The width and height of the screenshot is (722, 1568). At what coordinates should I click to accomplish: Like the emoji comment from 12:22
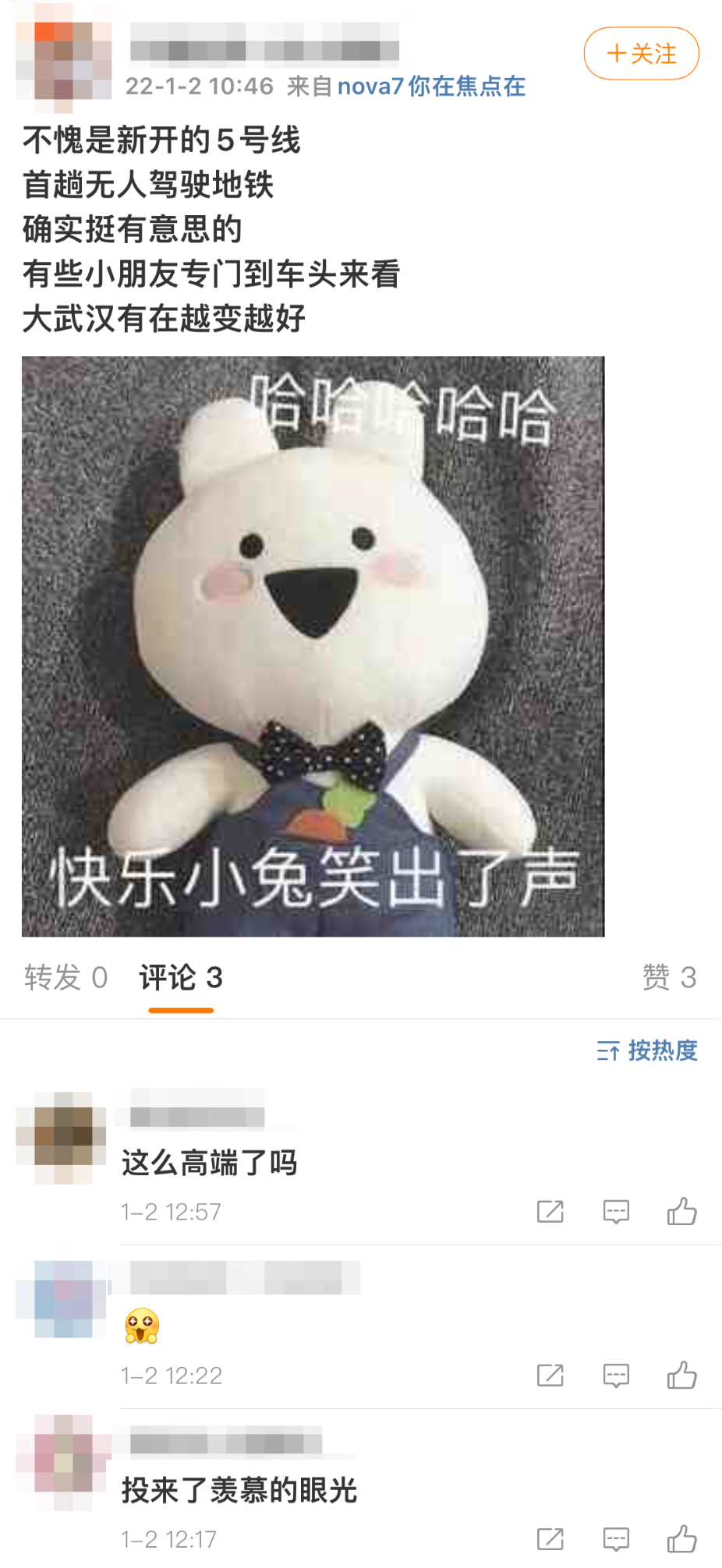[x=681, y=1376]
